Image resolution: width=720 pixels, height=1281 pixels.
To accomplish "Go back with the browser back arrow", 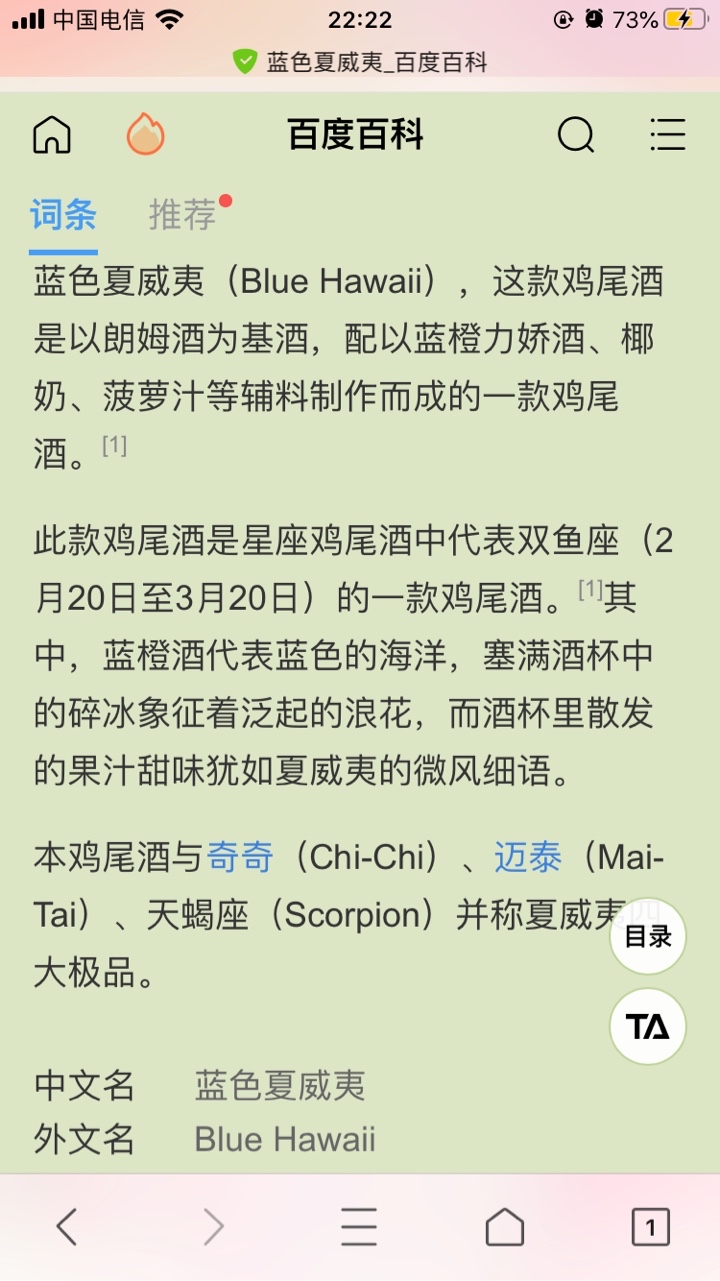I will (67, 1227).
